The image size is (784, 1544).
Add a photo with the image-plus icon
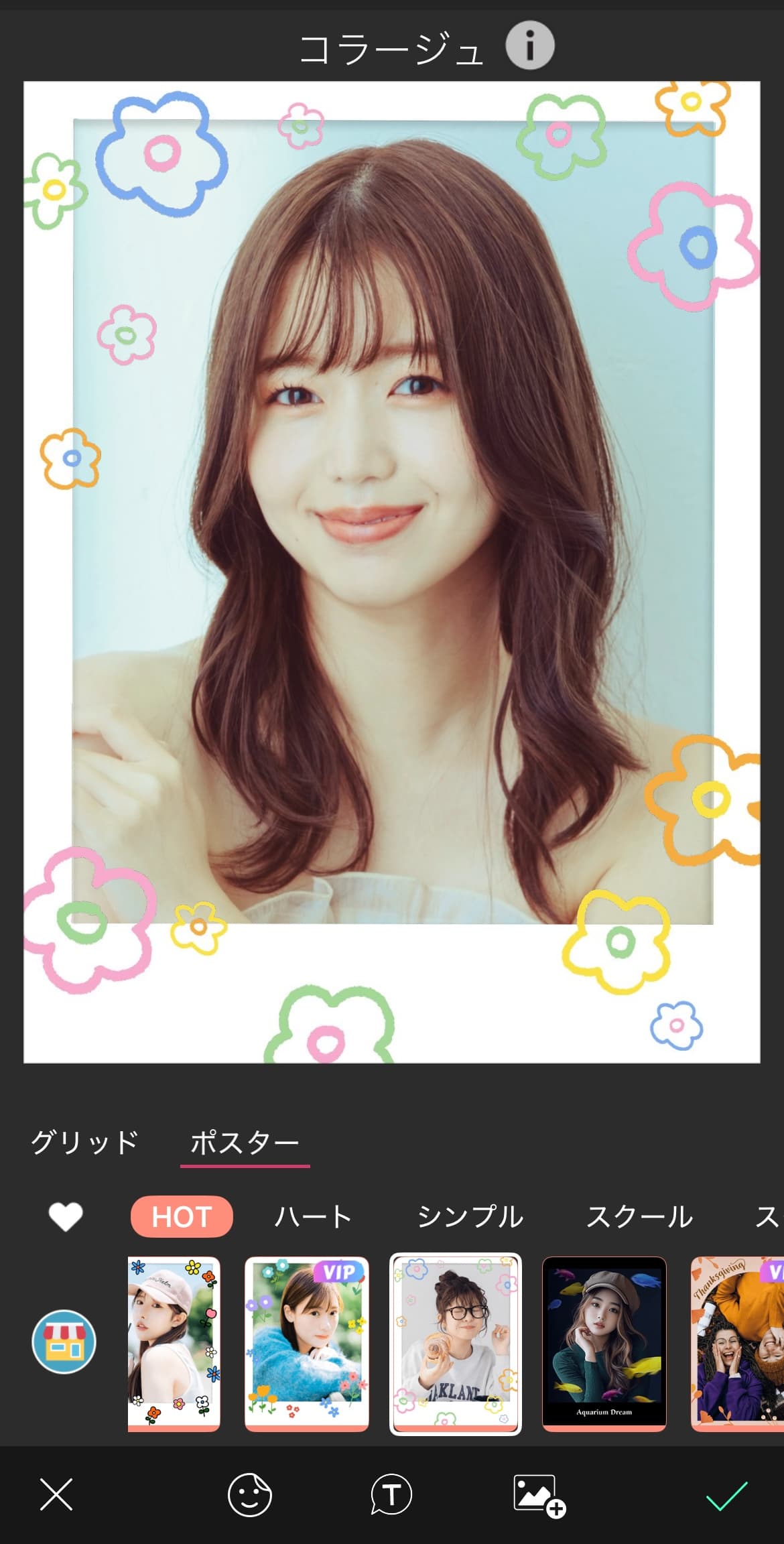pos(539,1495)
